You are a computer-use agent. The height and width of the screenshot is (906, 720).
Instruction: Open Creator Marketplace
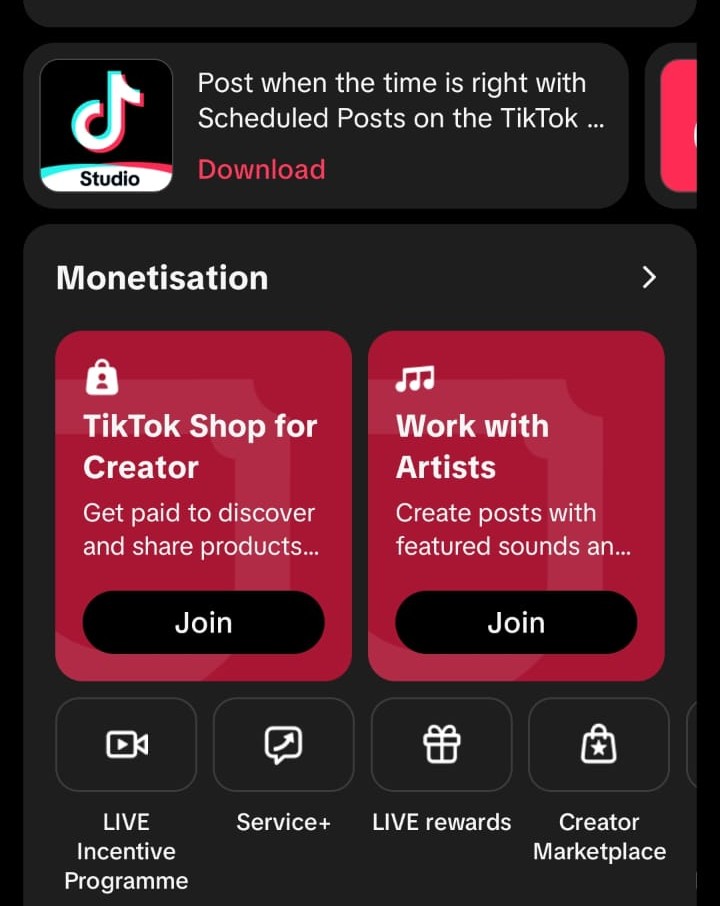[x=598, y=745]
